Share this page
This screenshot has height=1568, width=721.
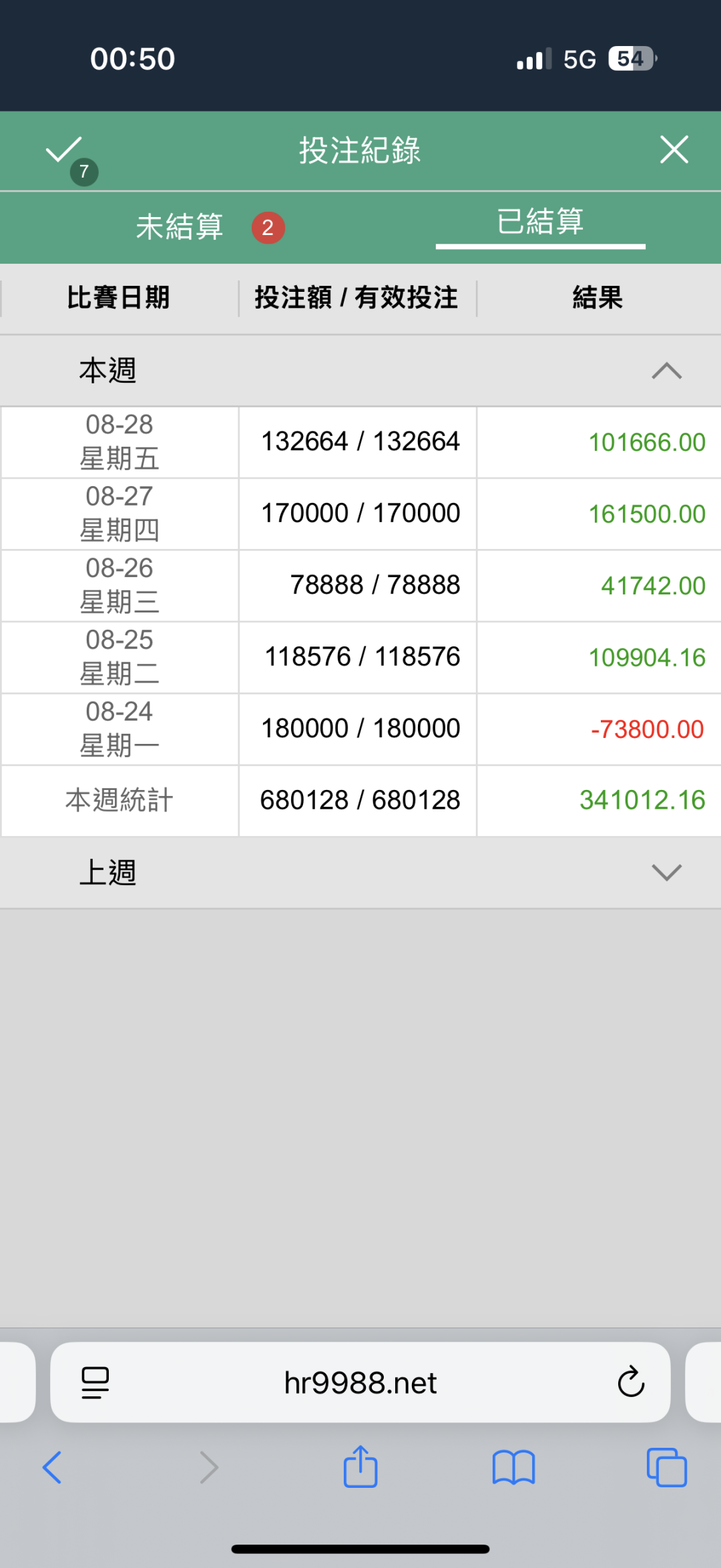tap(360, 1466)
